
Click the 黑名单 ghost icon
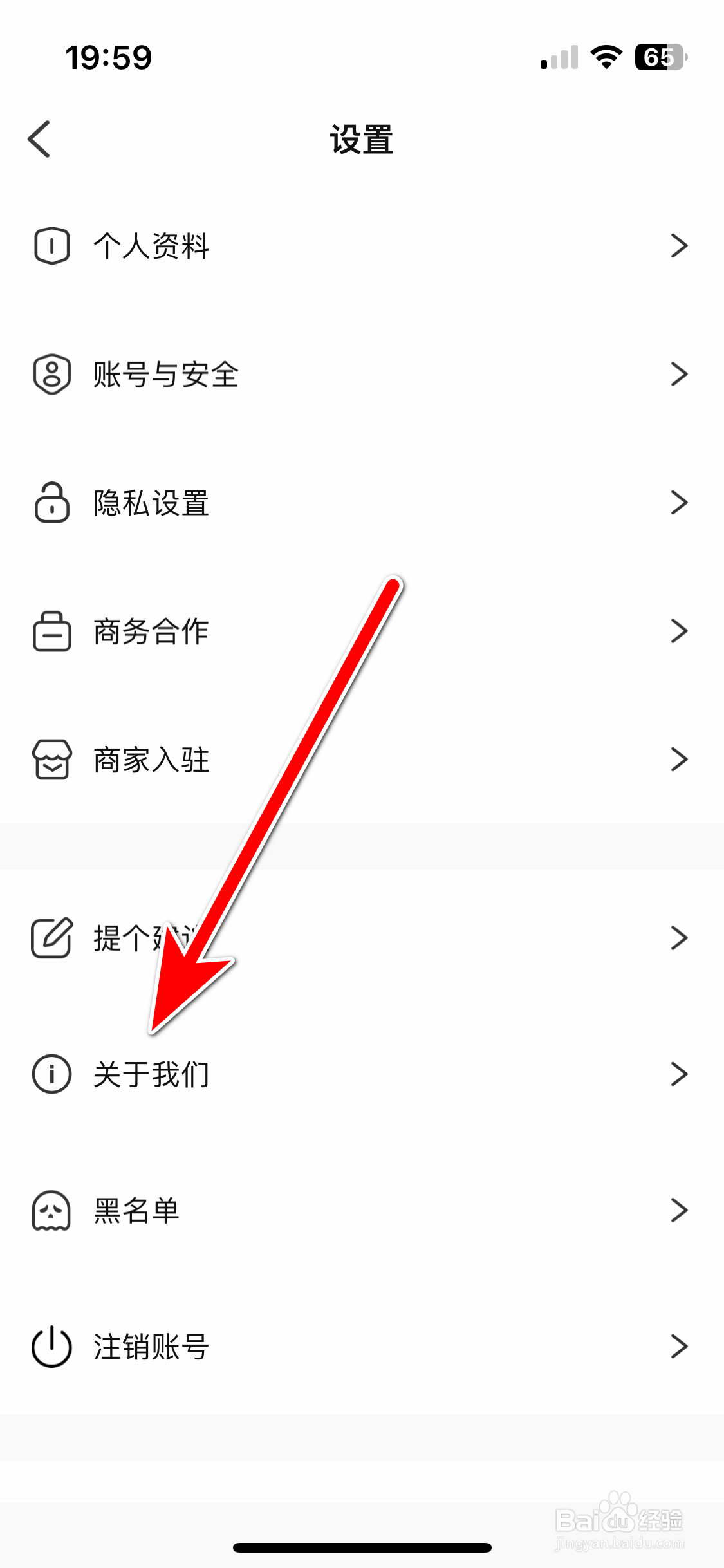[x=51, y=1210]
